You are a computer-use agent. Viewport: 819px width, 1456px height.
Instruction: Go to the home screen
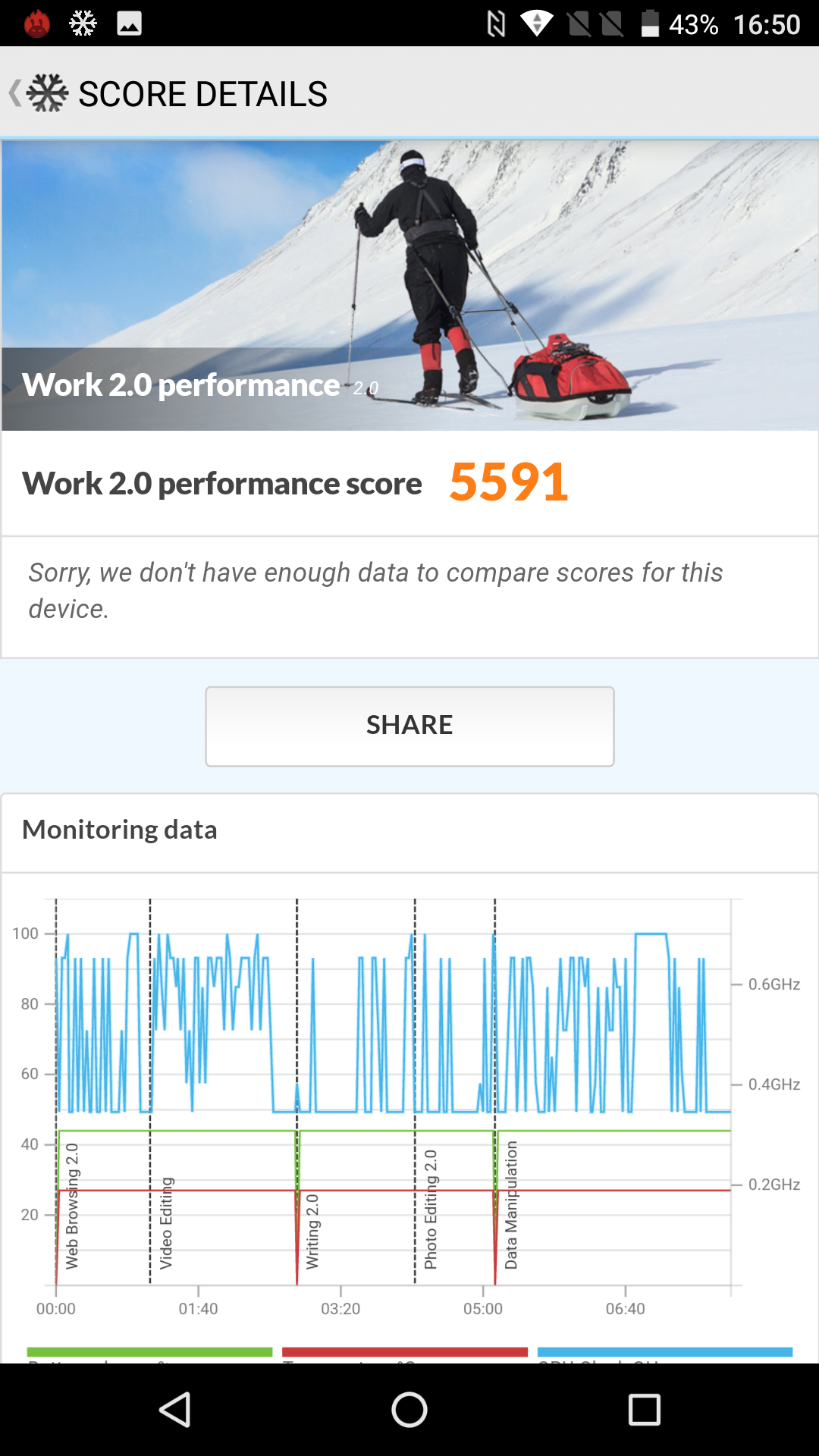[x=409, y=1410]
